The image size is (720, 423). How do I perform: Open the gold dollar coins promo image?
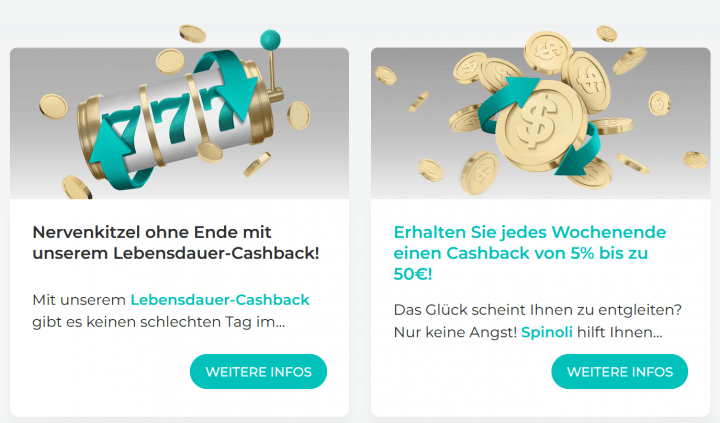pos(540,122)
